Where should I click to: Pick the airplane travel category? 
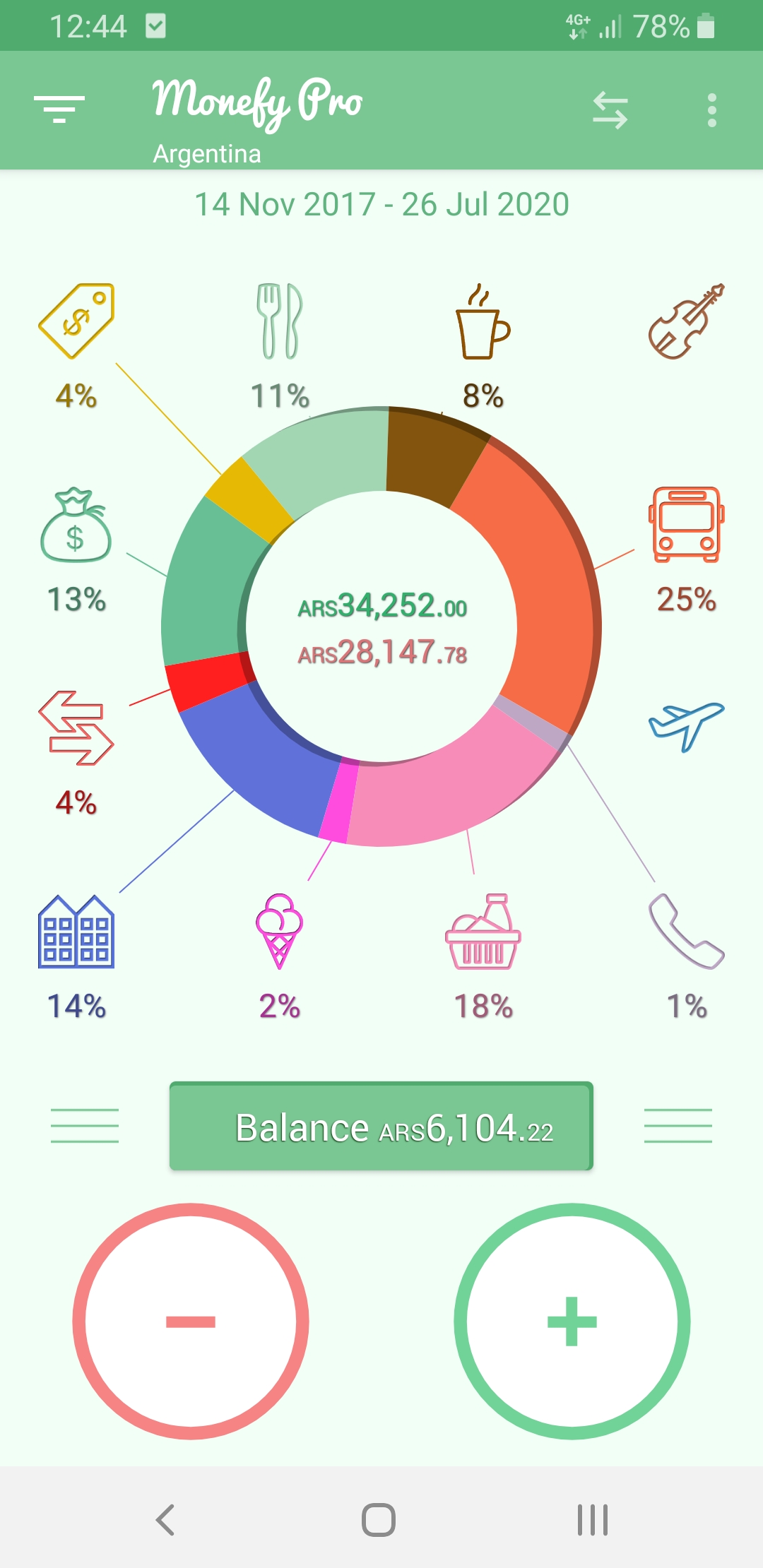687,727
